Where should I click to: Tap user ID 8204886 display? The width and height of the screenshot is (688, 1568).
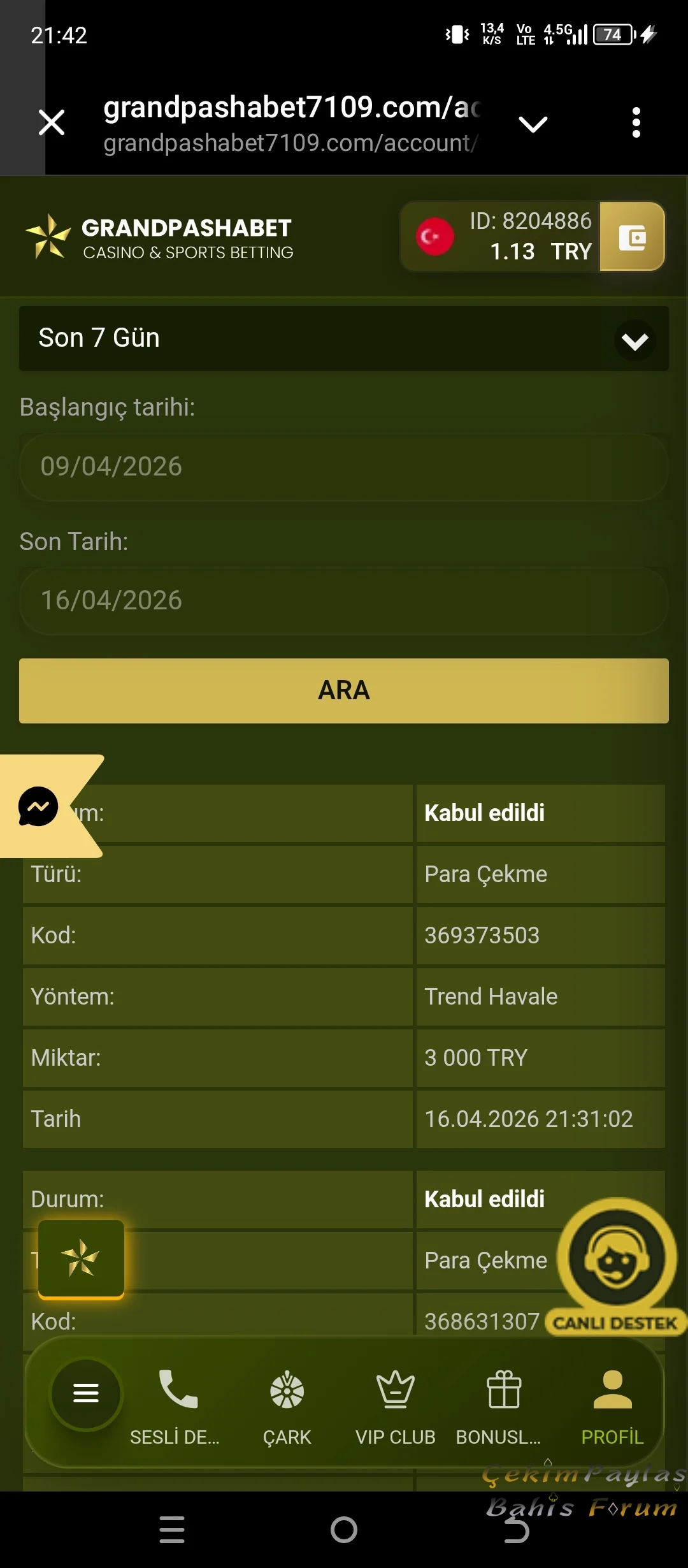point(531,220)
